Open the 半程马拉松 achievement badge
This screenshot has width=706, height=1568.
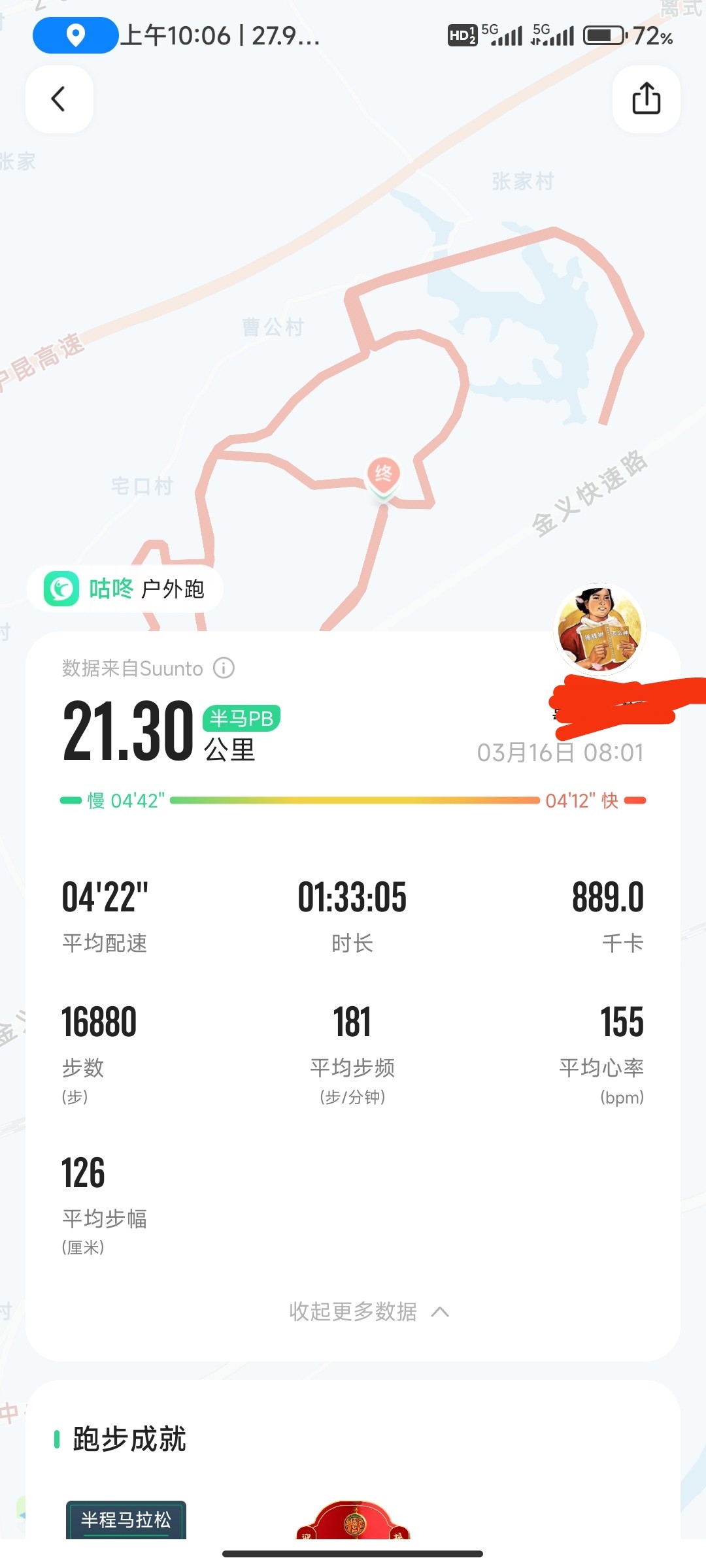click(x=126, y=1520)
